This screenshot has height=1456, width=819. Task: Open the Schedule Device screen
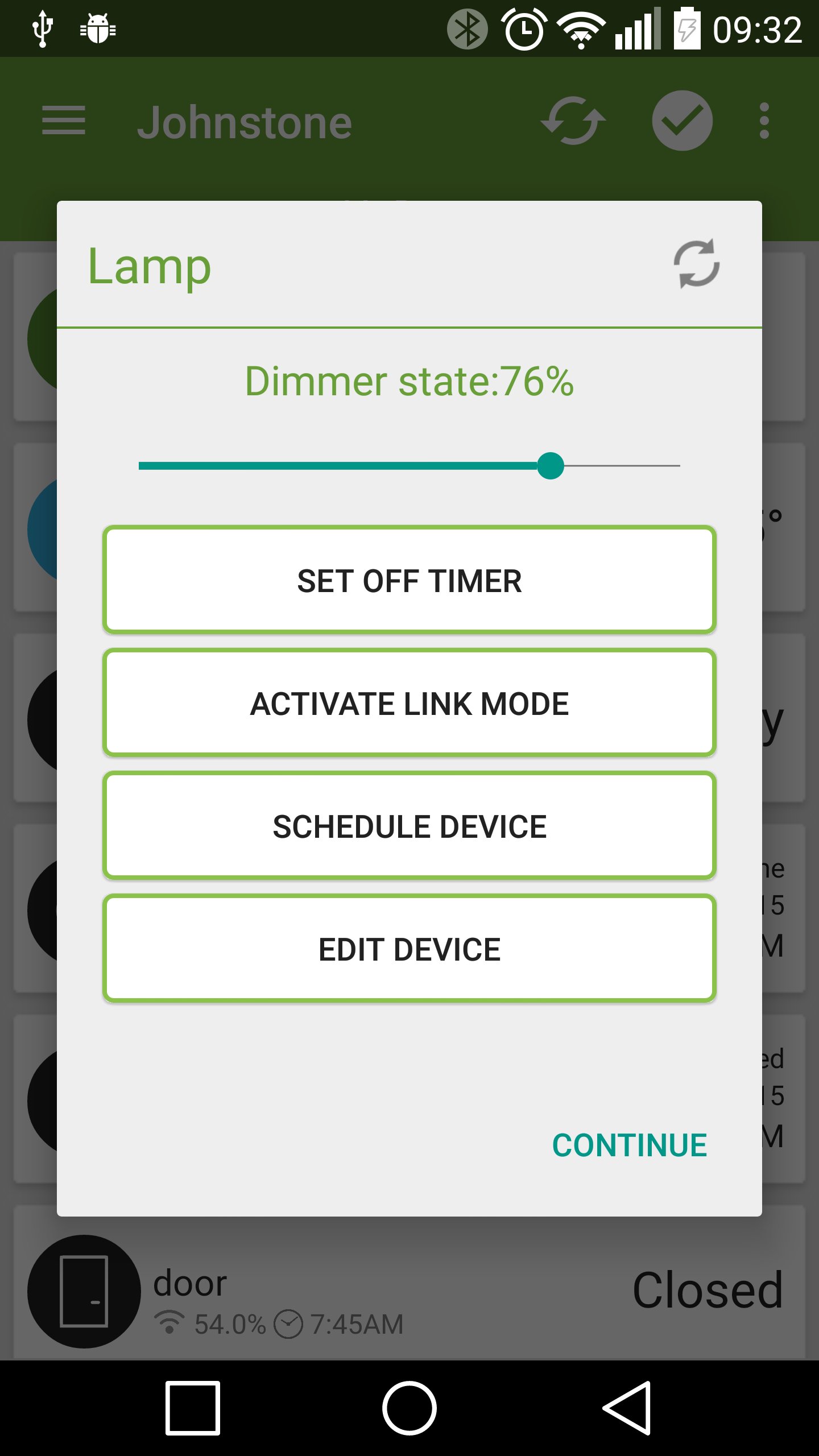pyautogui.click(x=409, y=826)
